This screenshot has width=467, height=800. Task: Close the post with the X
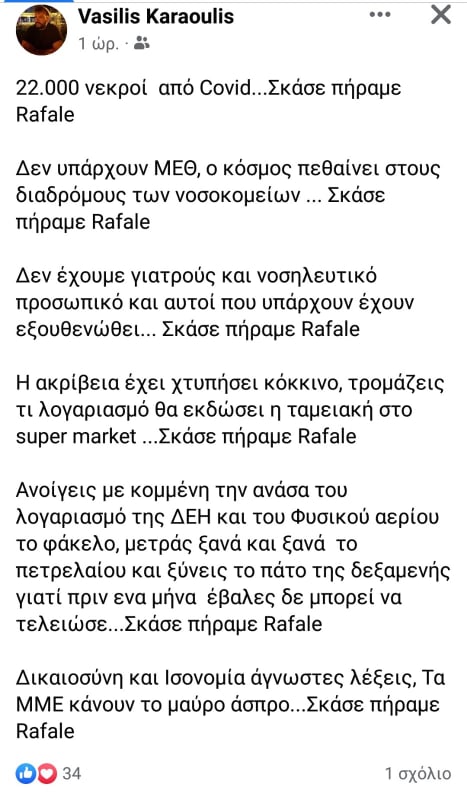[440, 15]
